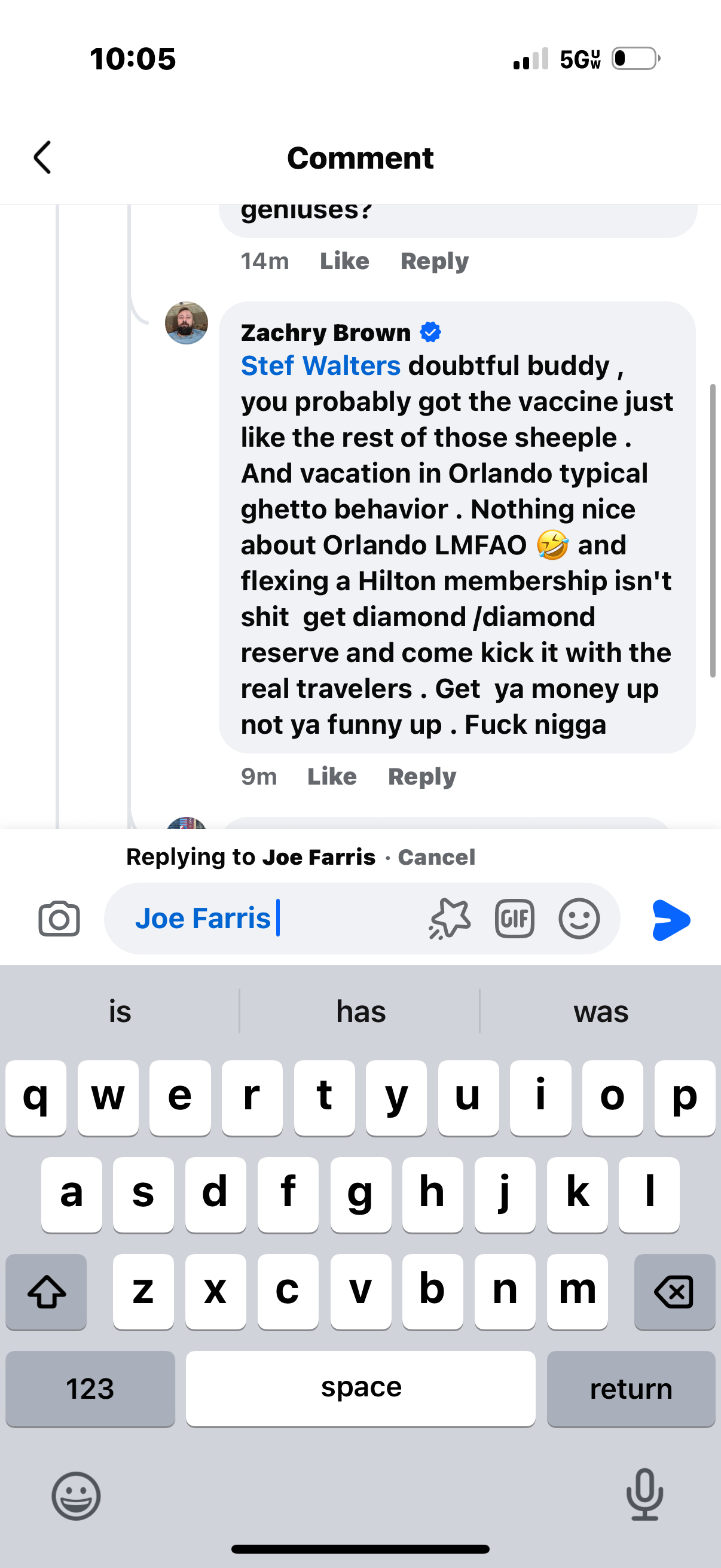This screenshot has height=1568, width=721.
Task: Open Zachry Brown's profile picture
Action: pos(186,323)
